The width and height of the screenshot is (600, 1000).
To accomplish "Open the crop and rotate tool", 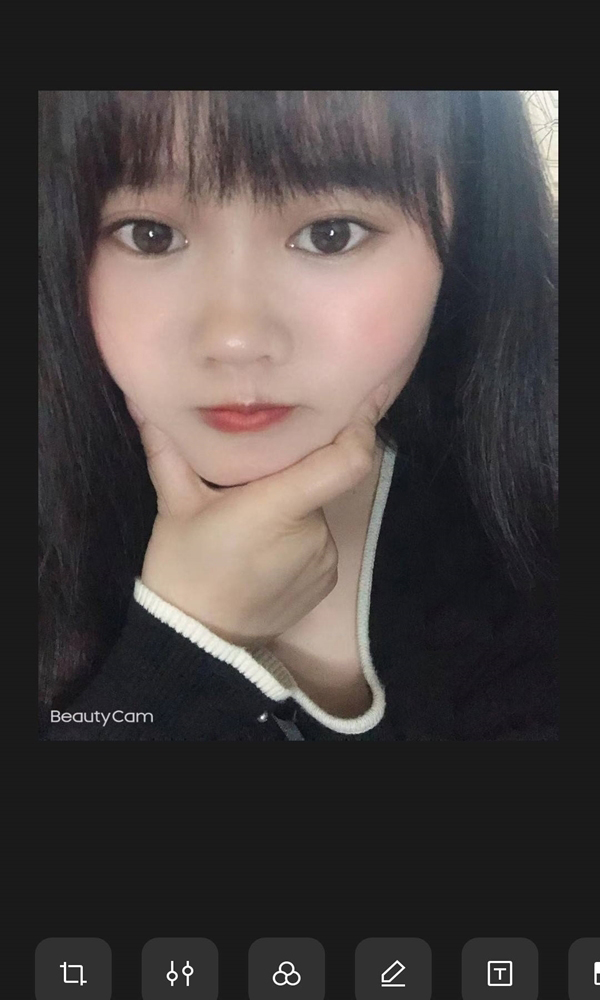I will coord(73,972).
